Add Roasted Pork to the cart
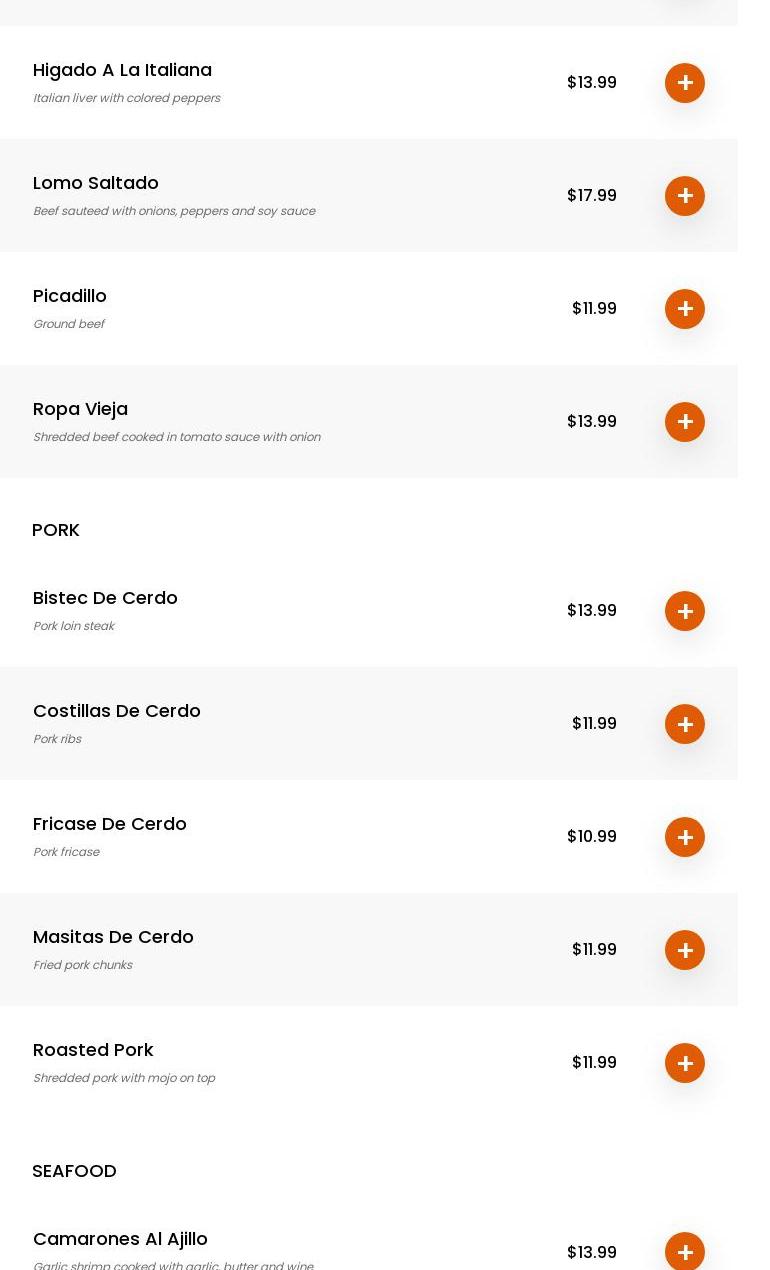 coord(685,1063)
